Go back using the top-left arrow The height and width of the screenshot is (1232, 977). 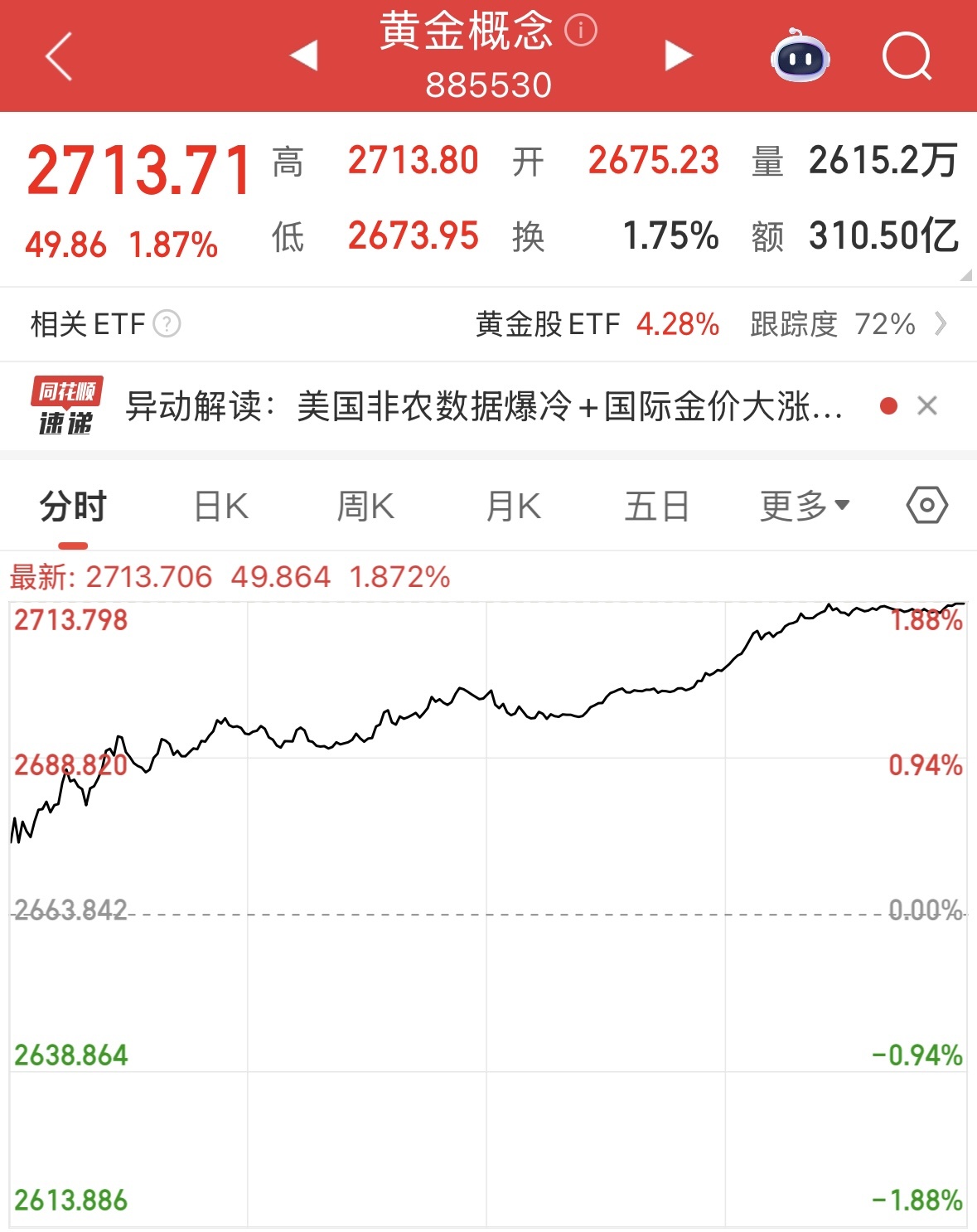point(59,56)
